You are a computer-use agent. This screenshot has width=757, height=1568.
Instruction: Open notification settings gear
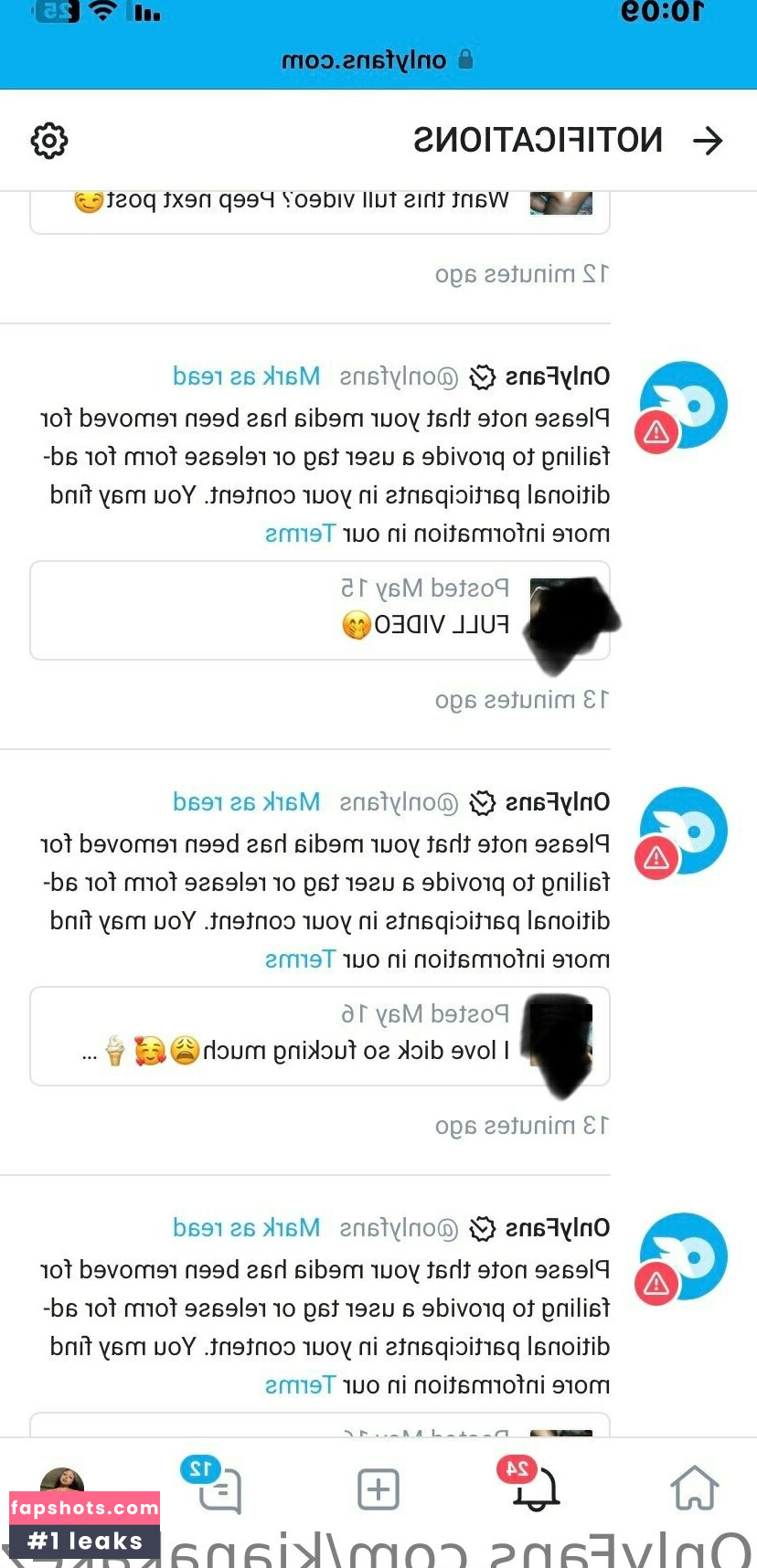[49, 141]
